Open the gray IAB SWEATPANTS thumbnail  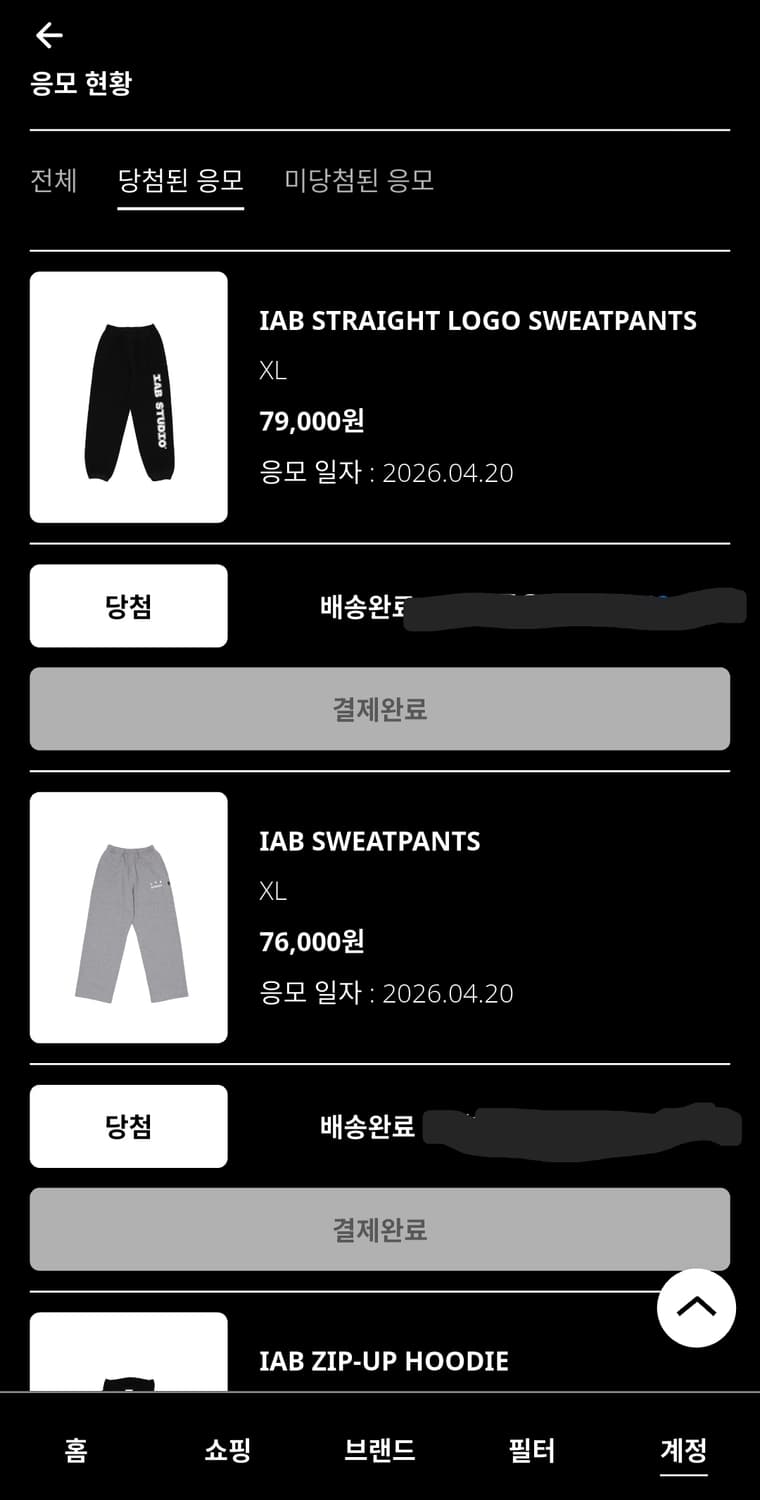click(128, 916)
